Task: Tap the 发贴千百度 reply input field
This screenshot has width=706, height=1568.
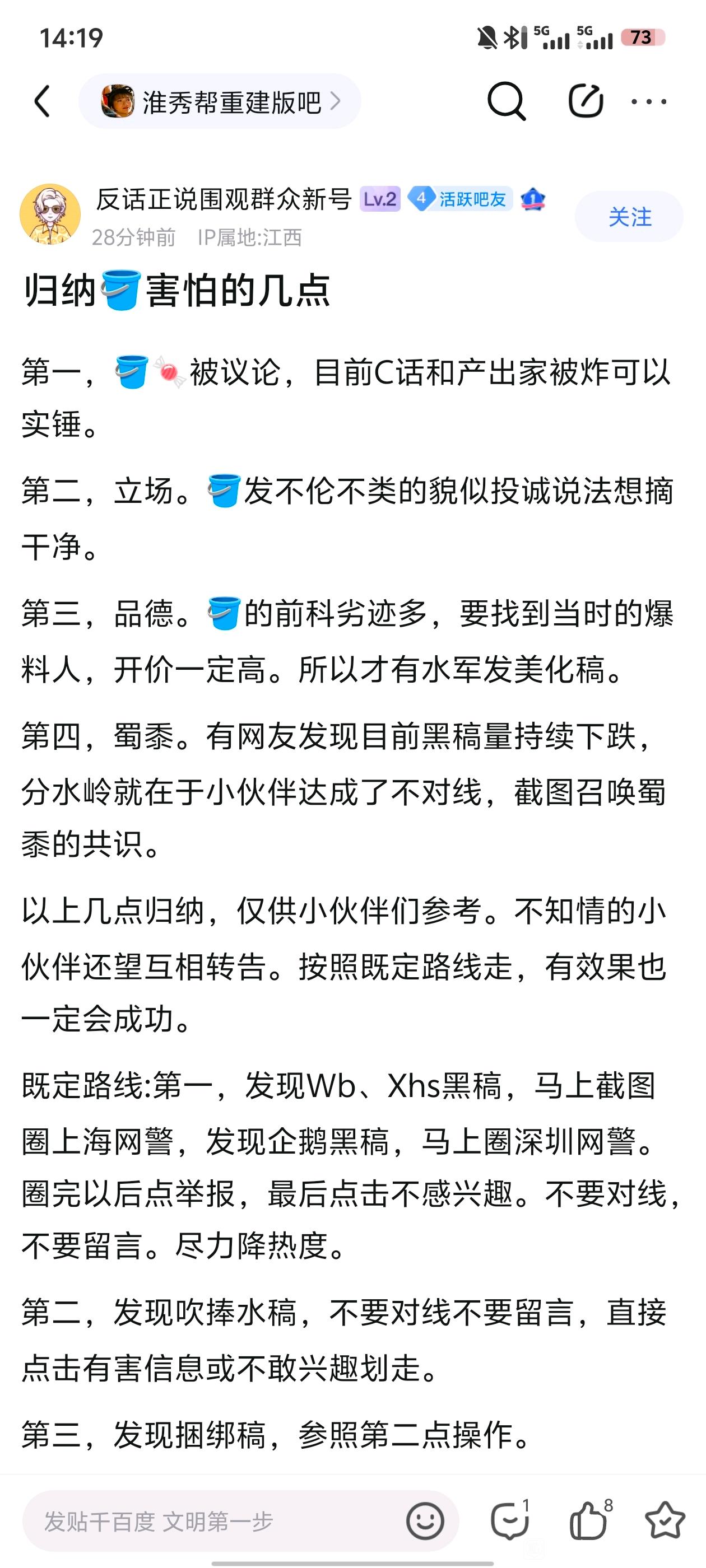Action: coord(213,1521)
